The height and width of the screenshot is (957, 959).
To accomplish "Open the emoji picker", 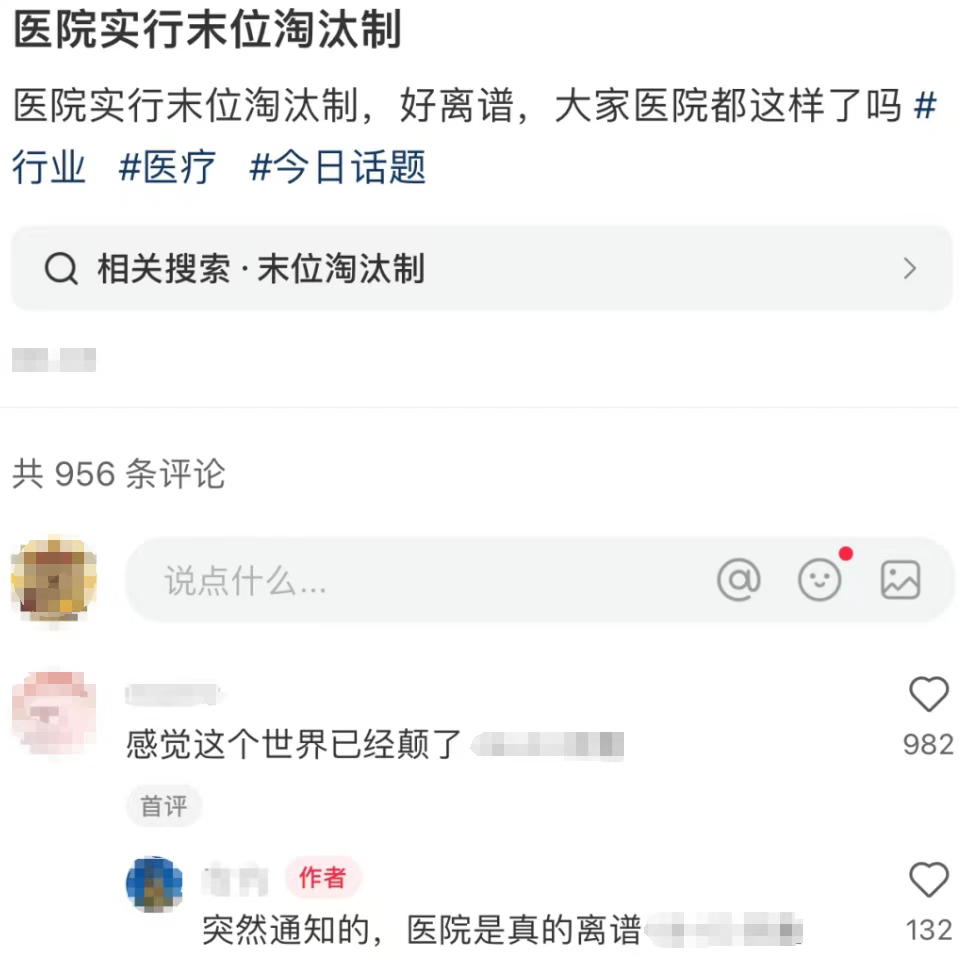I will pos(820,580).
